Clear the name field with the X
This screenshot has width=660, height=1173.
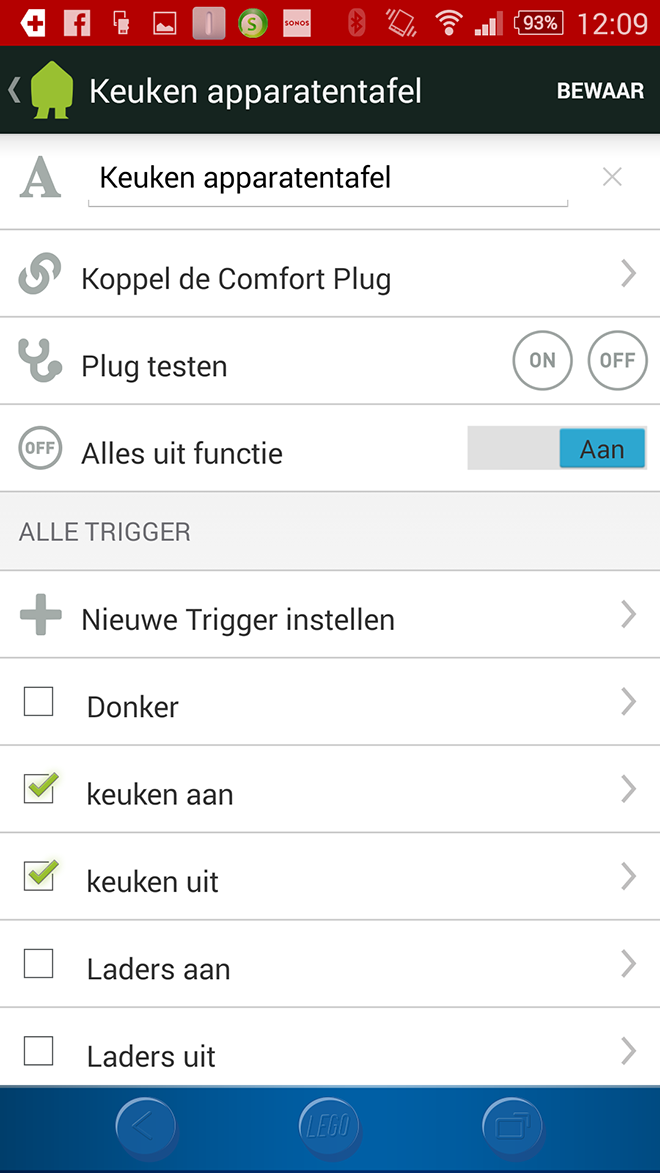612,177
